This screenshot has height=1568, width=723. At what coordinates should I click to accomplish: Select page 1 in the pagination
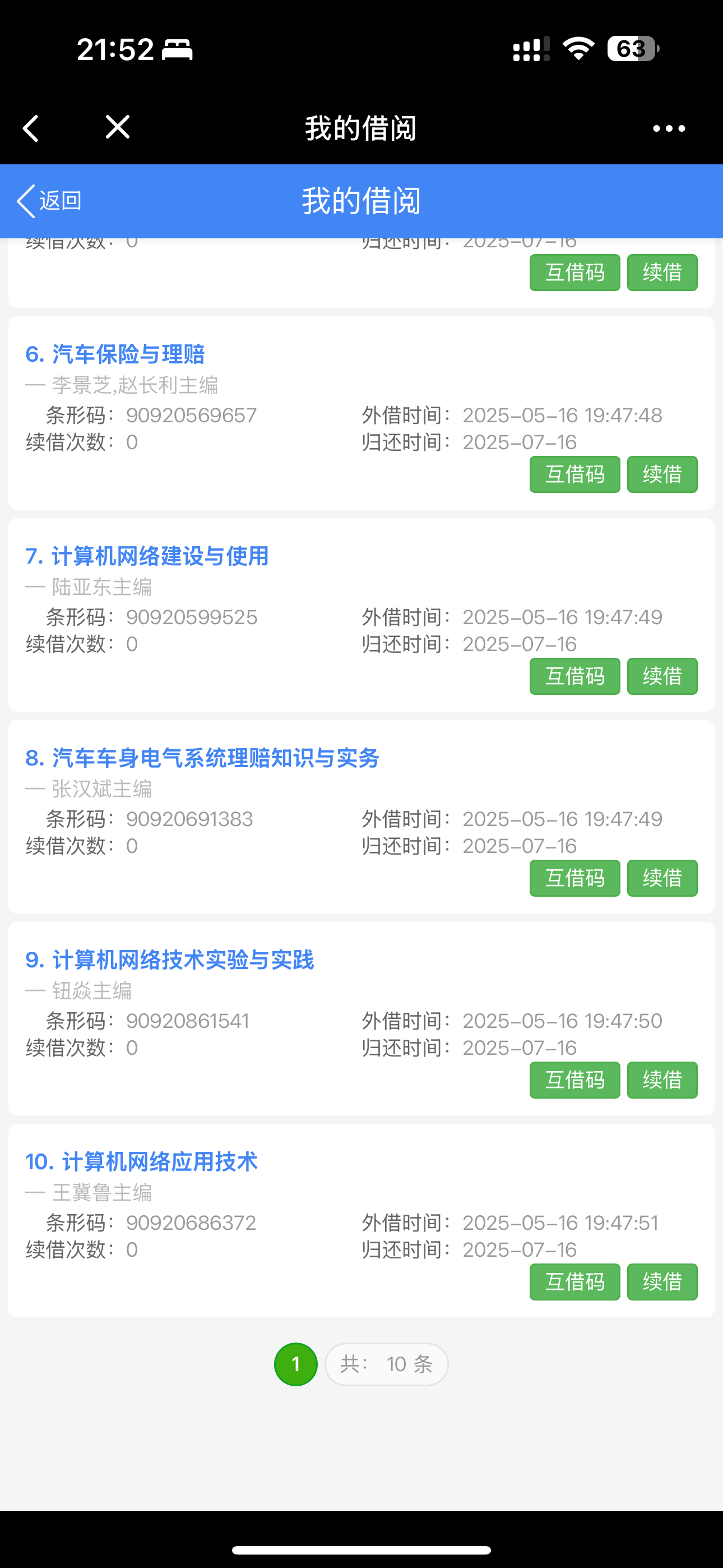pos(296,1364)
